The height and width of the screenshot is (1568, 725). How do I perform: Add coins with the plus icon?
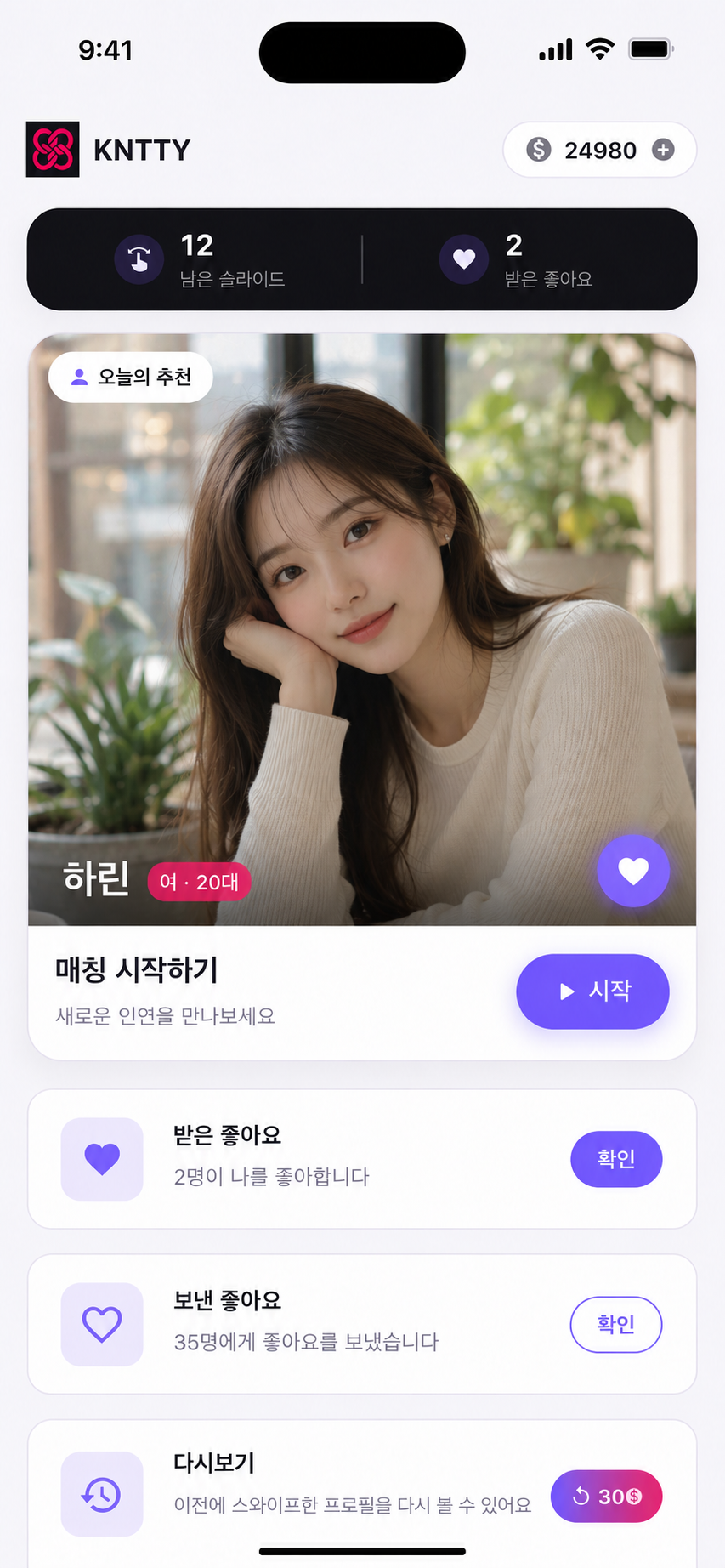[x=663, y=150]
